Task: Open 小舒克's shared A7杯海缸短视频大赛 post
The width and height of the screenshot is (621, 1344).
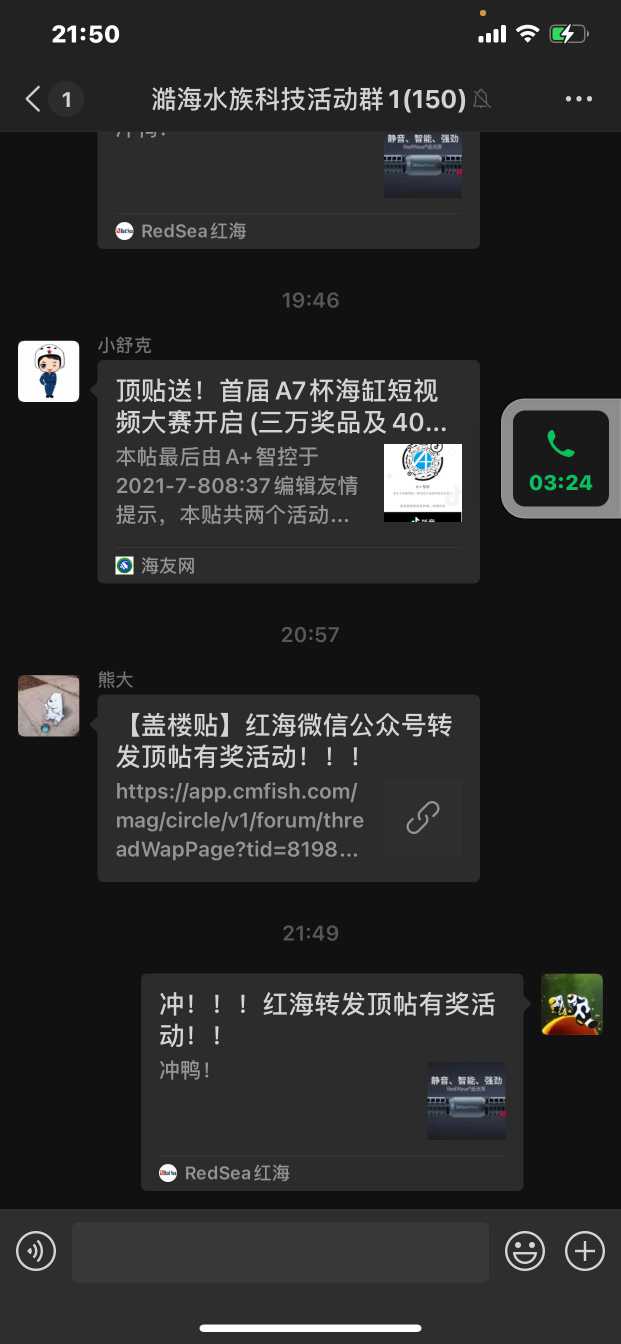Action: 288,470
